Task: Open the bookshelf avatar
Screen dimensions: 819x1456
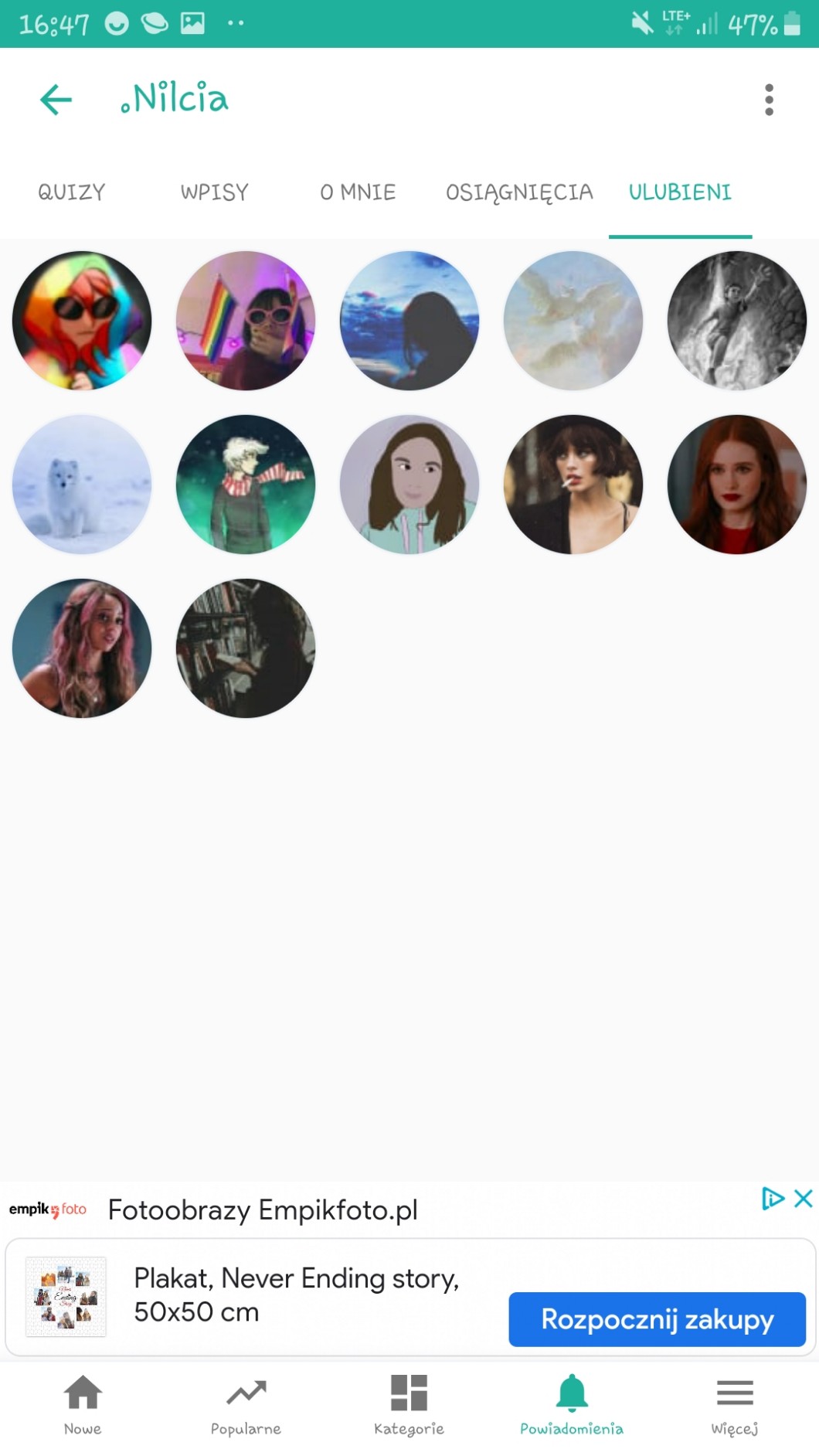Action: click(x=246, y=648)
